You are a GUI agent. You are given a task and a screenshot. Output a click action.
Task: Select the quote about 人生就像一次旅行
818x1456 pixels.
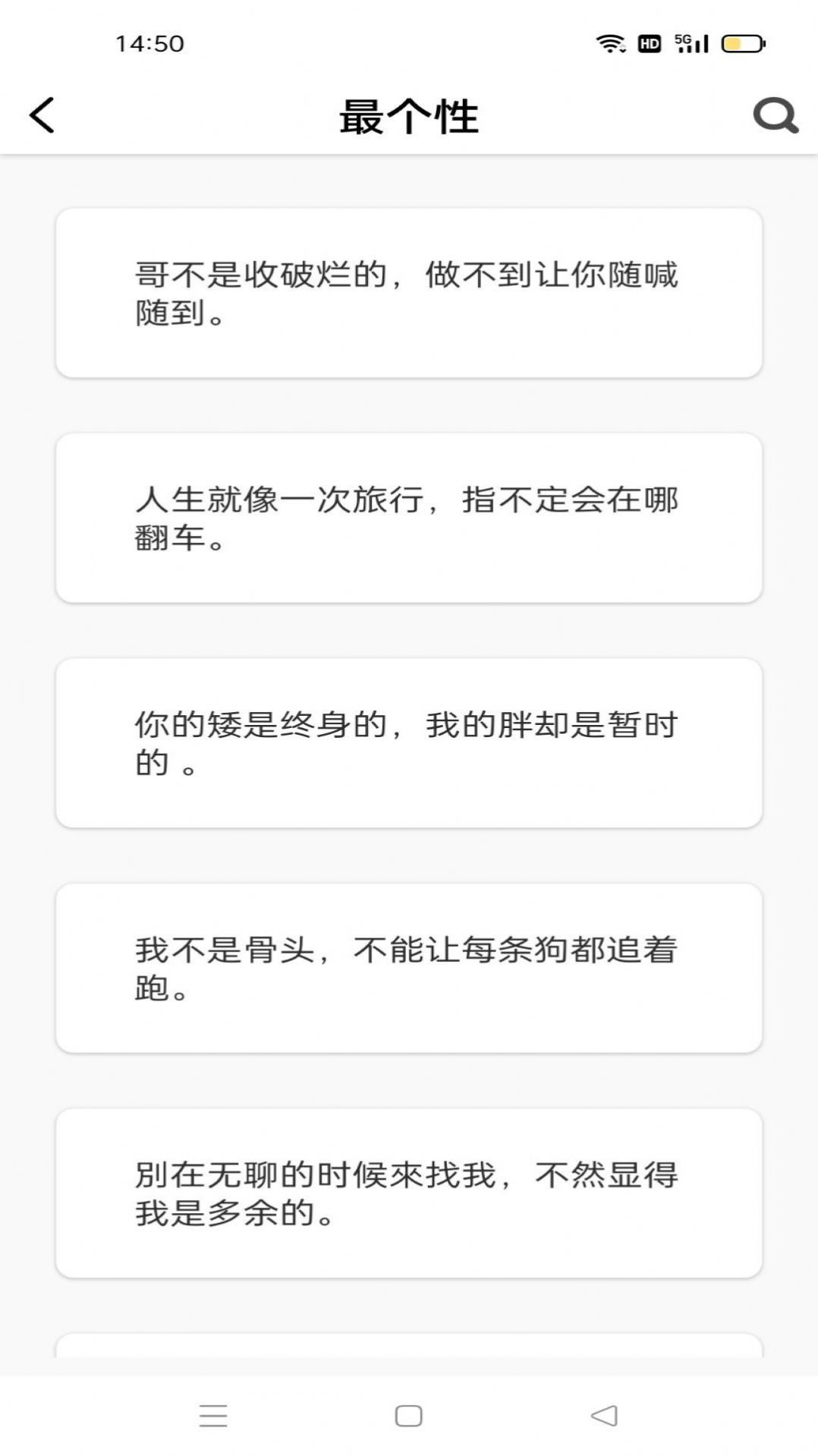409,518
